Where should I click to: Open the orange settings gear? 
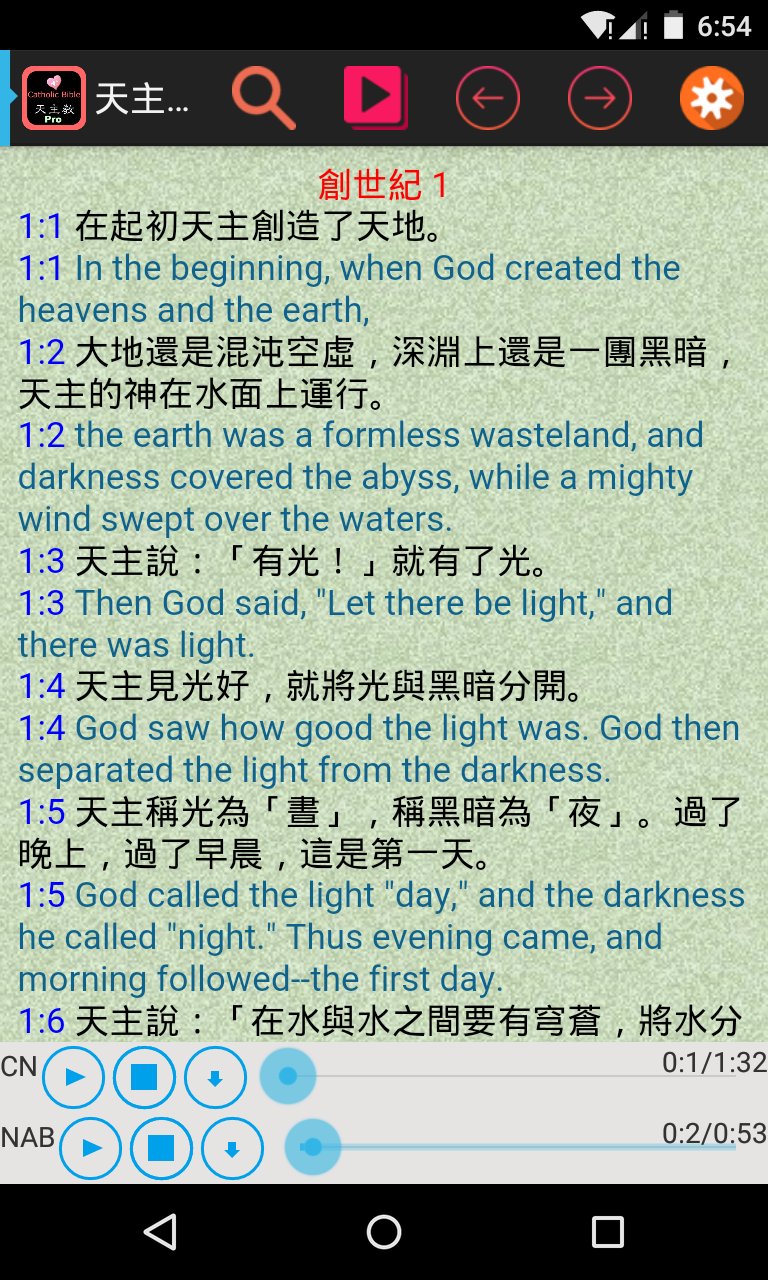[x=712, y=98]
